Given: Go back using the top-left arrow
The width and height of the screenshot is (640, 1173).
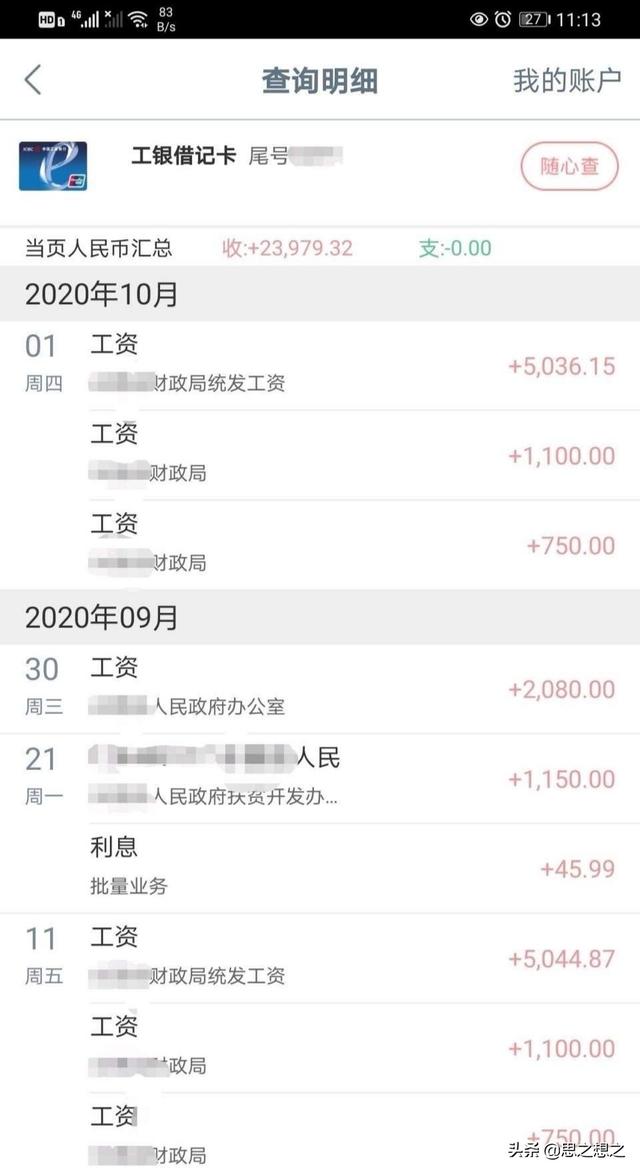Looking at the screenshot, I should pyautogui.click(x=33, y=80).
